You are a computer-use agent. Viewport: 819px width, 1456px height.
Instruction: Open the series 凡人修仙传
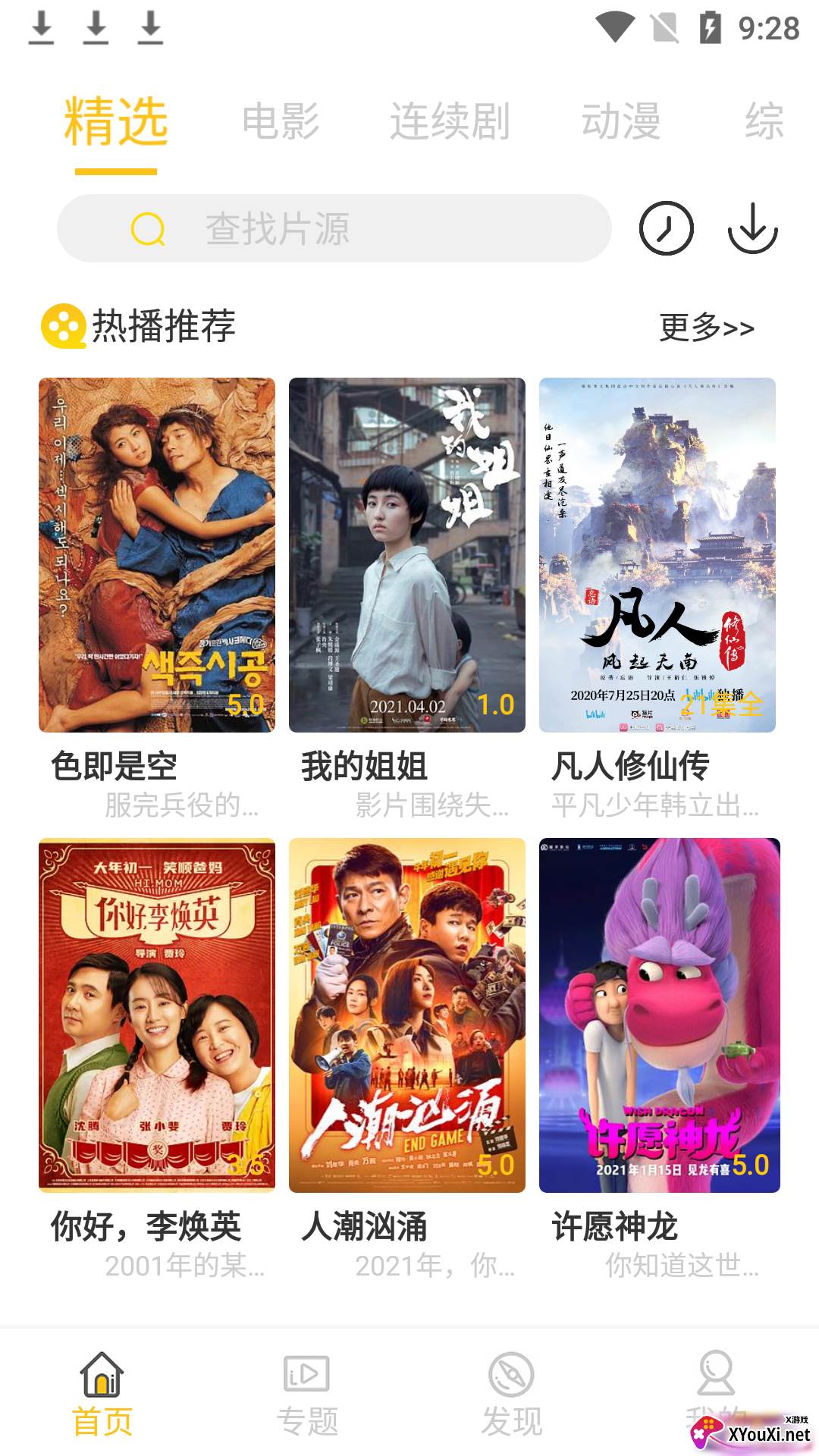click(x=657, y=555)
